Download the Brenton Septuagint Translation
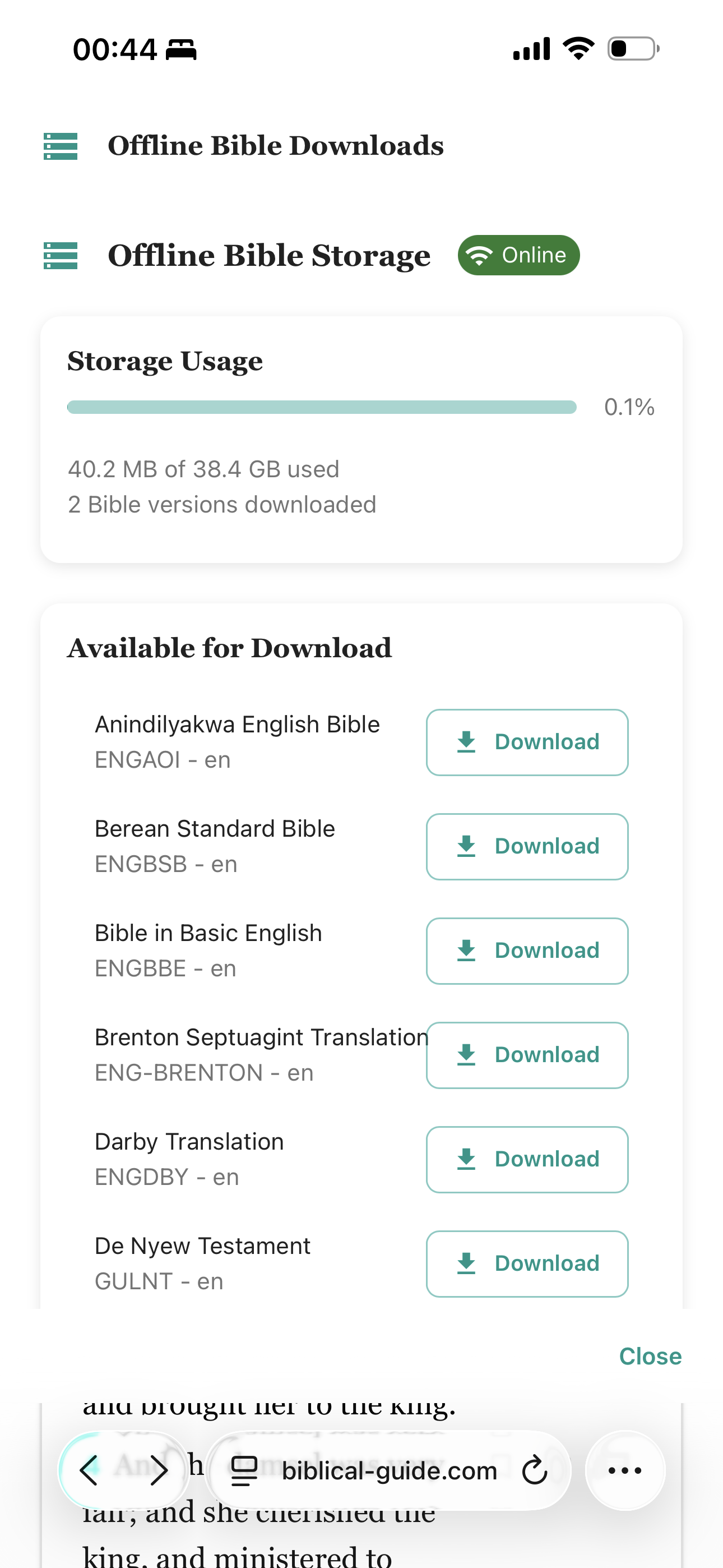Image resolution: width=723 pixels, height=1568 pixels. coord(527,1055)
